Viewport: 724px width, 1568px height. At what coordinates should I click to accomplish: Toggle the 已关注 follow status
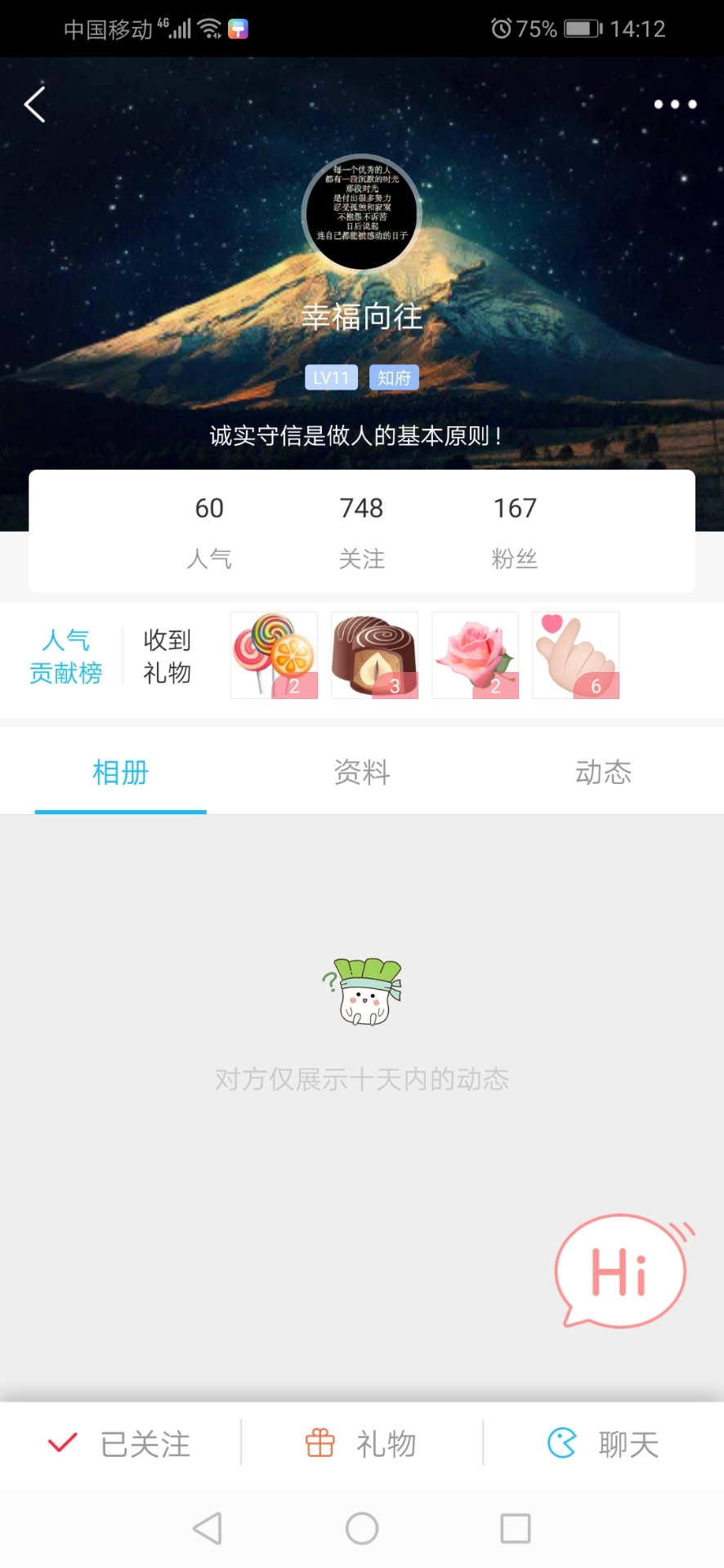click(120, 1444)
